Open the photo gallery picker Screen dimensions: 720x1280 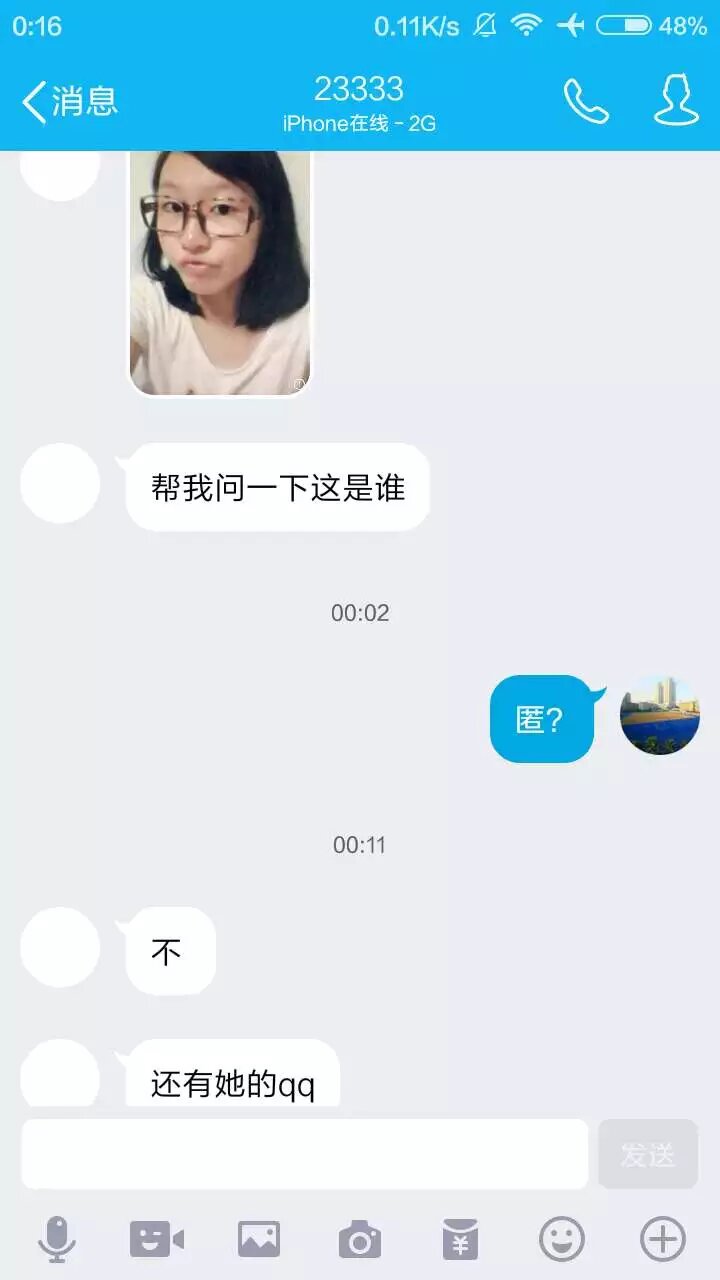[258, 1240]
